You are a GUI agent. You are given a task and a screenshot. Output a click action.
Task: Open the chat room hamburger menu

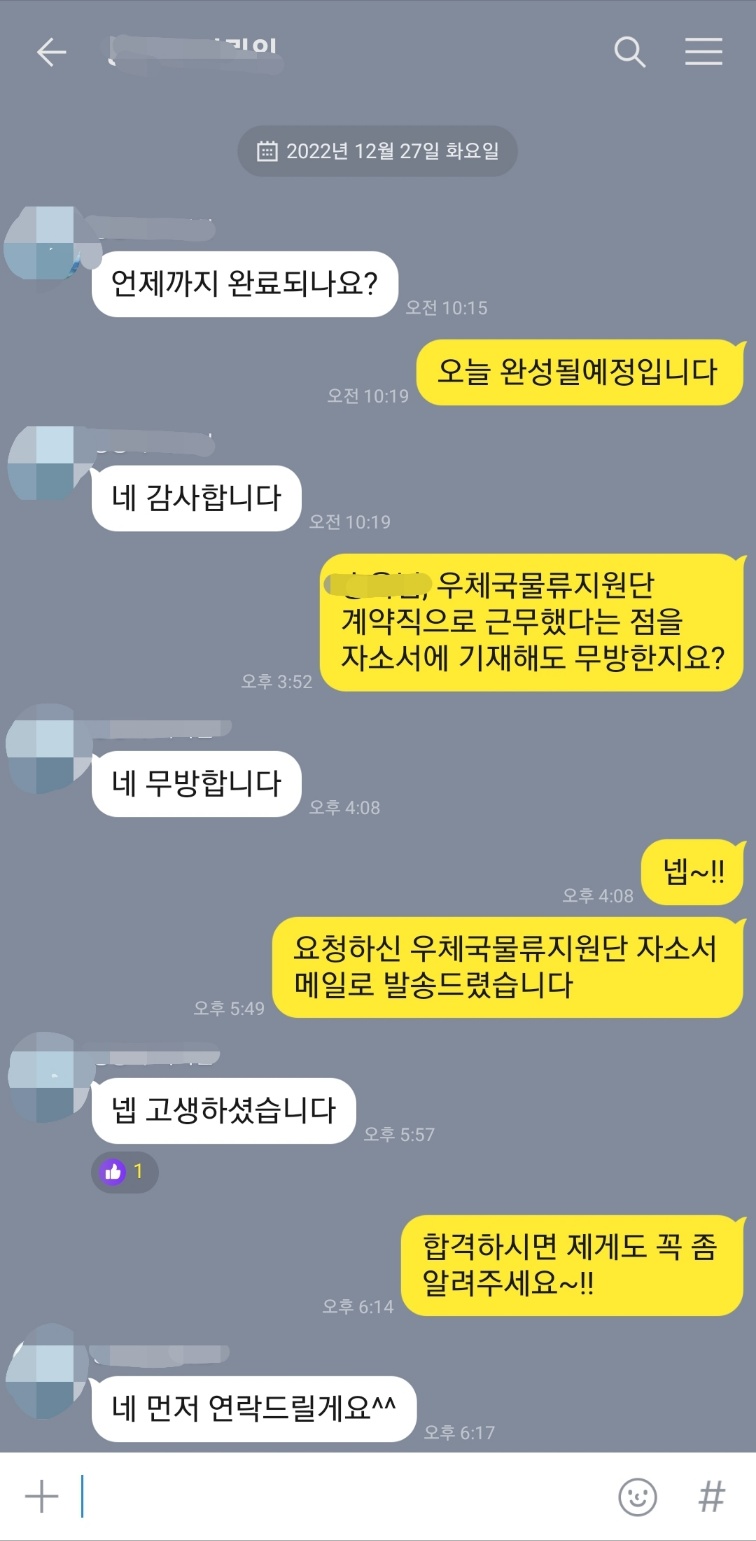703,52
